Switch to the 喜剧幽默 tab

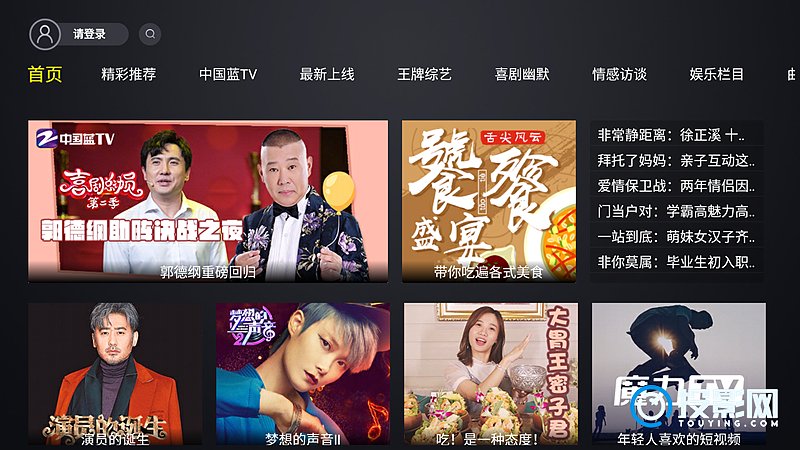pos(522,74)
